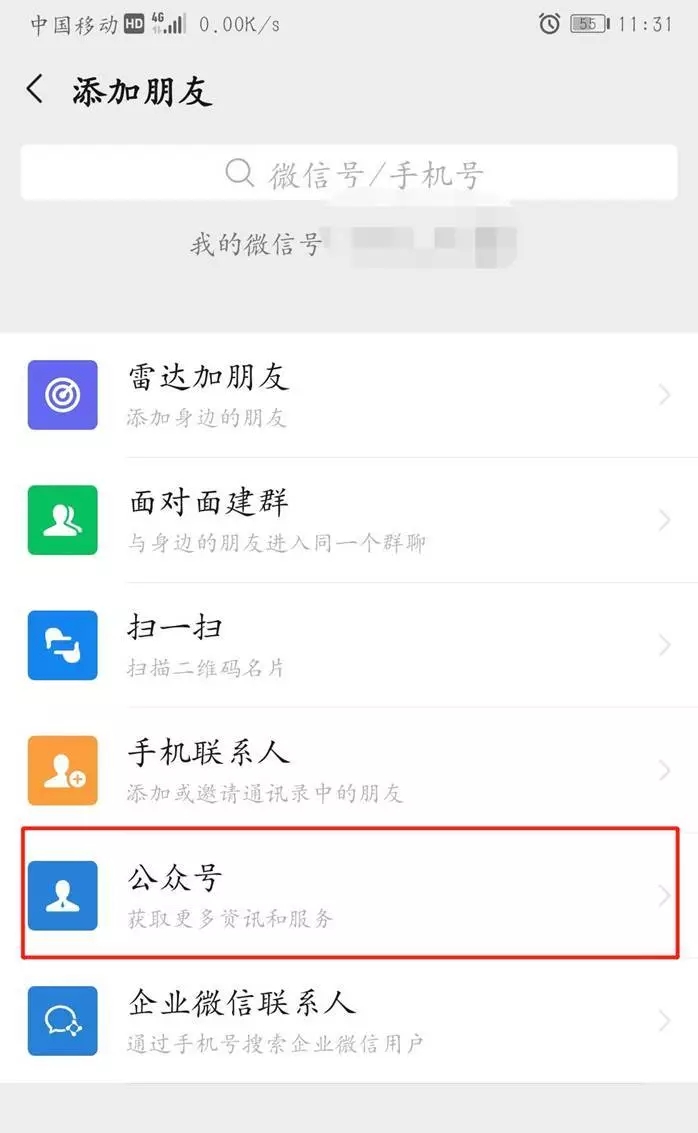The width and height of the screenshot is (698, 1133).
Task: Select 面对面建群 row
Action: click(x=349, y=520)
